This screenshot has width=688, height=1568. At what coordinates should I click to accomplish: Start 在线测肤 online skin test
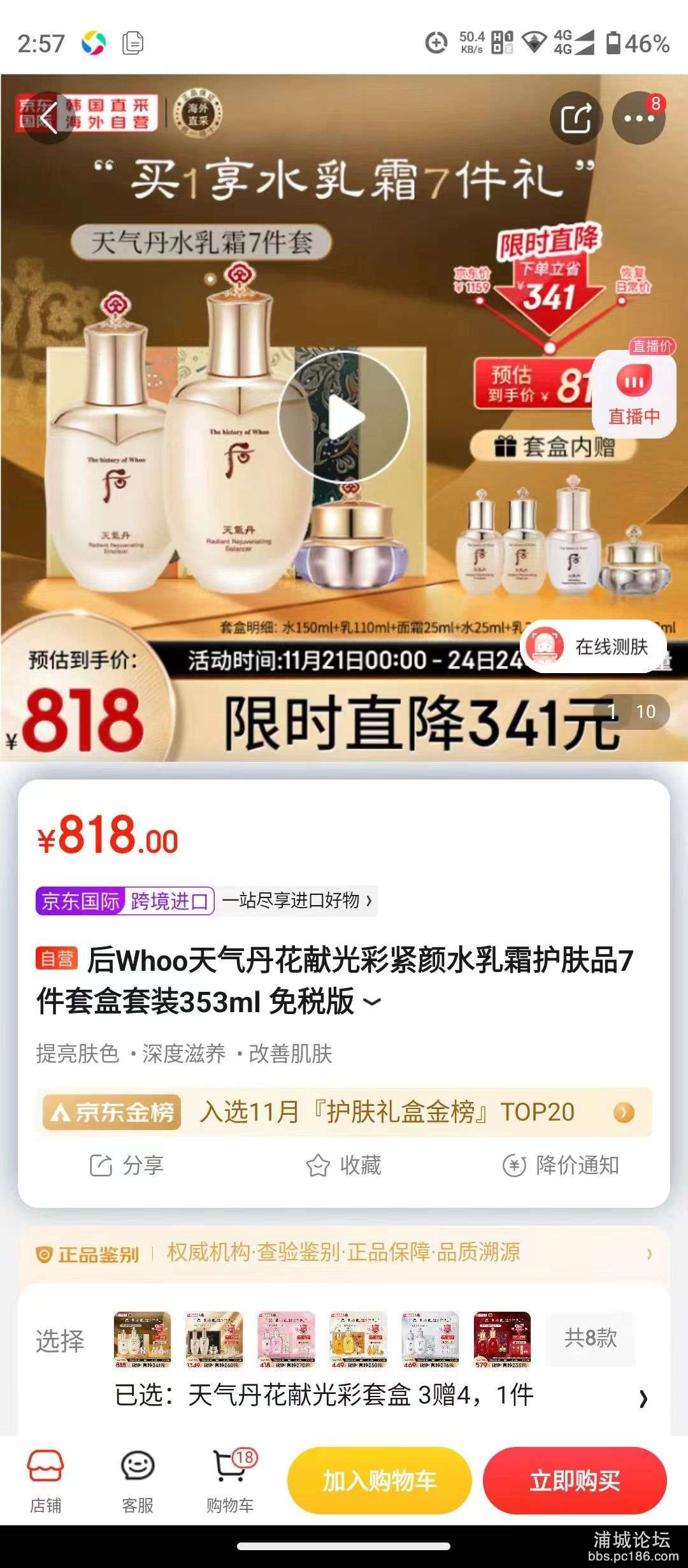tap(594, 646)
